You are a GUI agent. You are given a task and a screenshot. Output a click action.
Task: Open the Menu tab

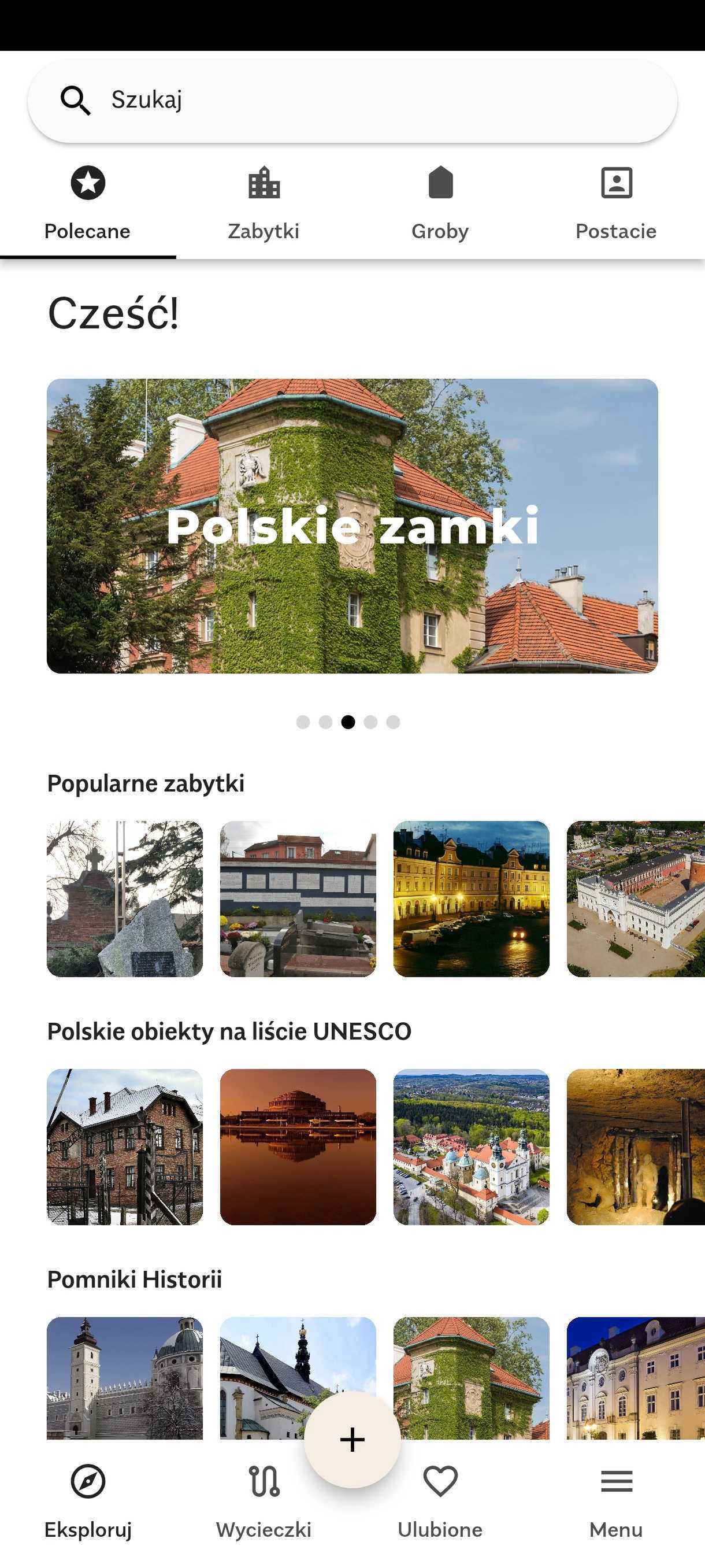616,1502
